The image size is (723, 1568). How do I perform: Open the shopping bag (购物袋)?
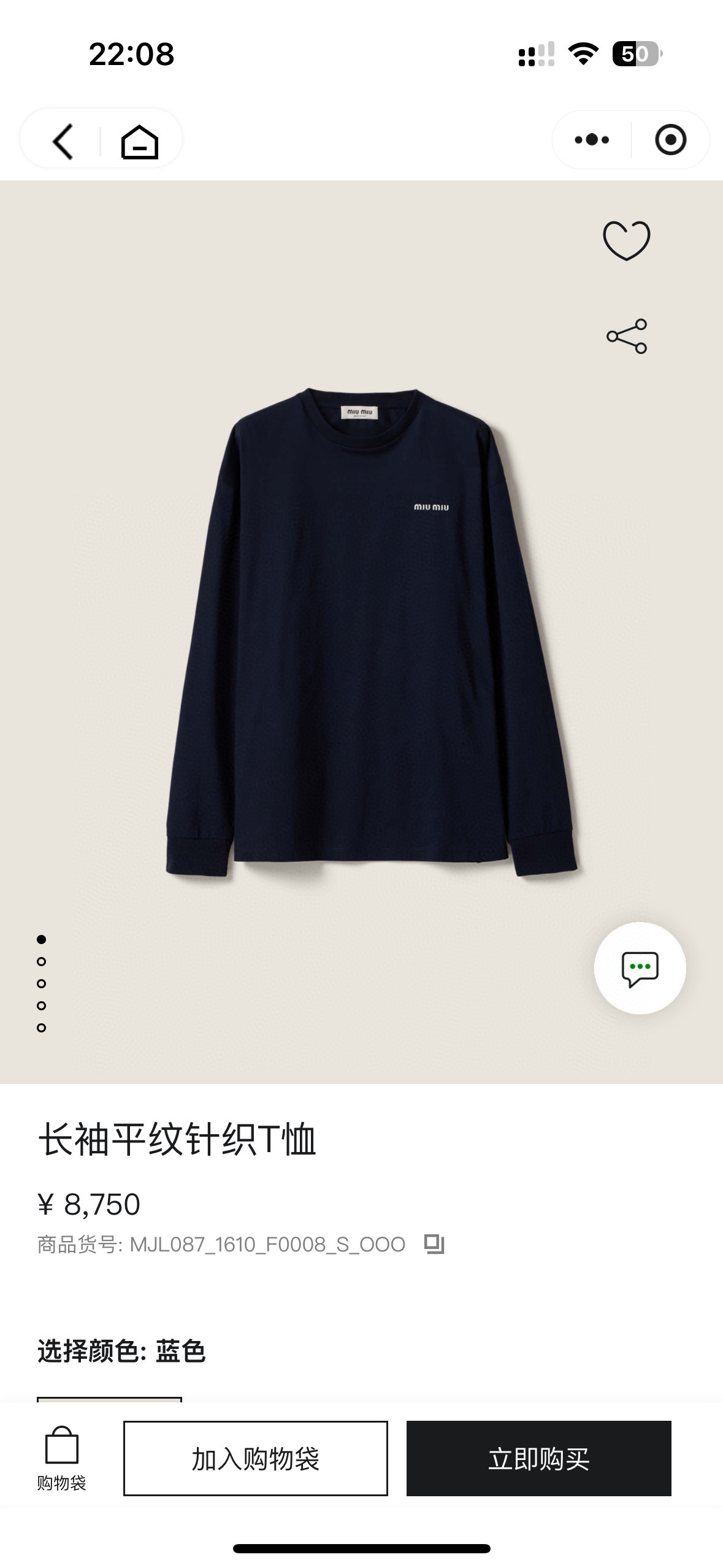[x=61, y=1457]
